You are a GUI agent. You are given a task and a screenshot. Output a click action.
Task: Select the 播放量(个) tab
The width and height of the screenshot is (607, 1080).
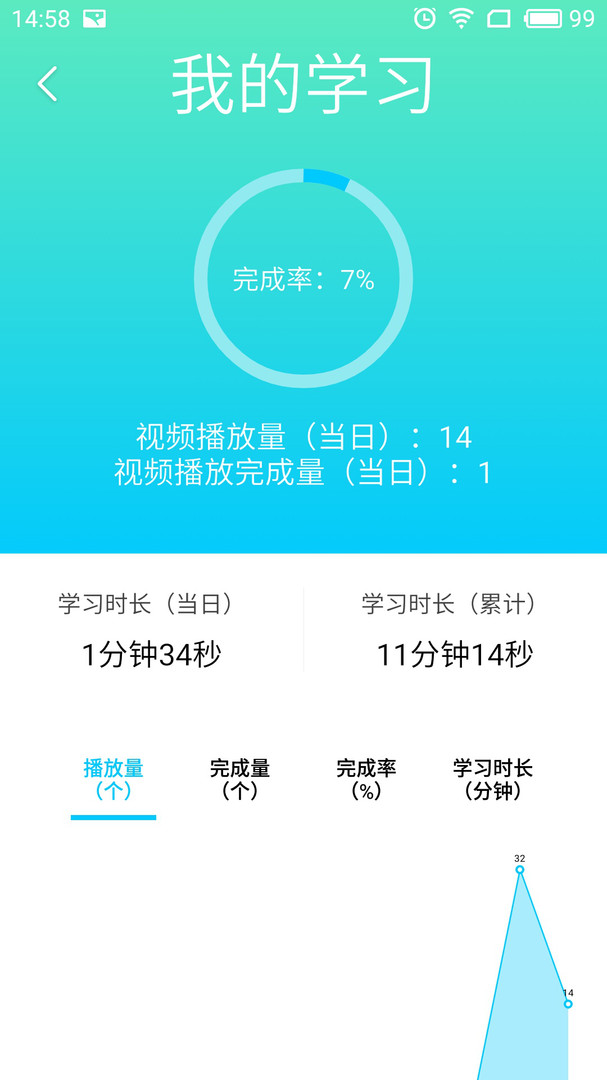click(x=114, y=780)
